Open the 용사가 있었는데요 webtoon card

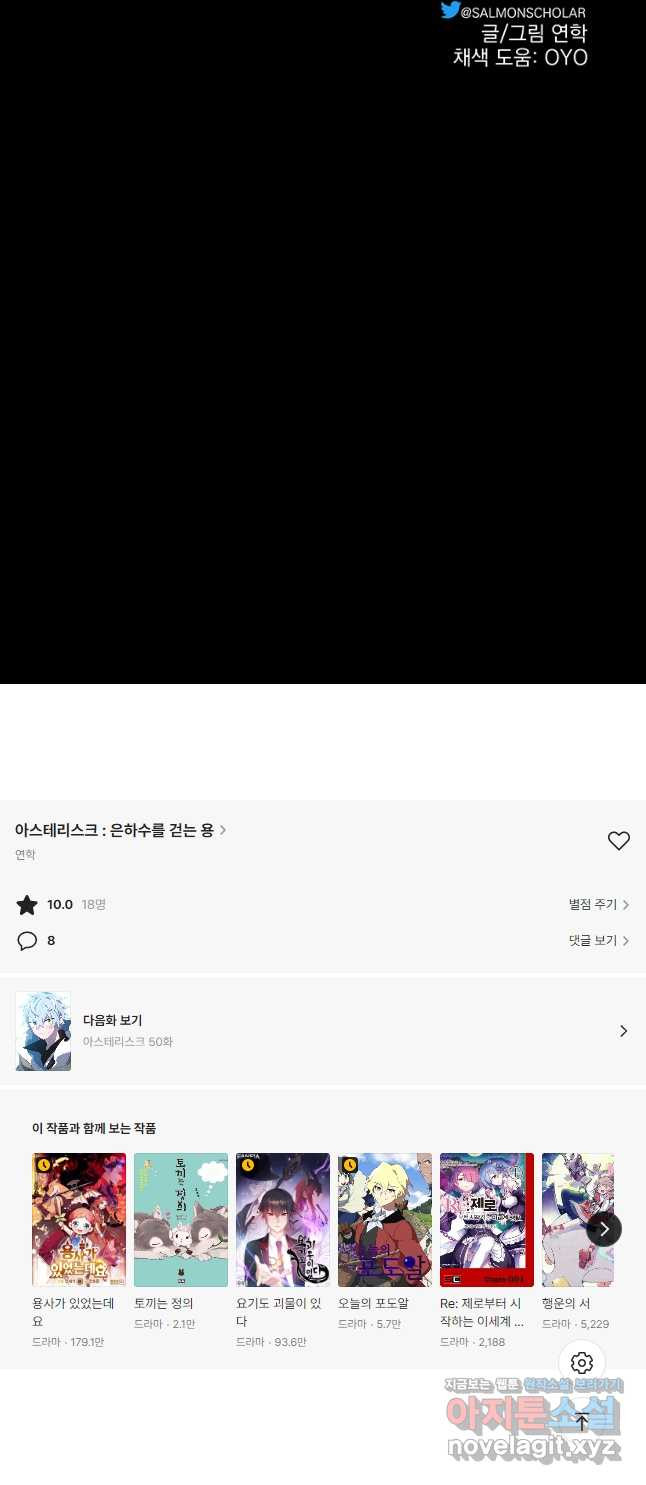[79, 1220]
